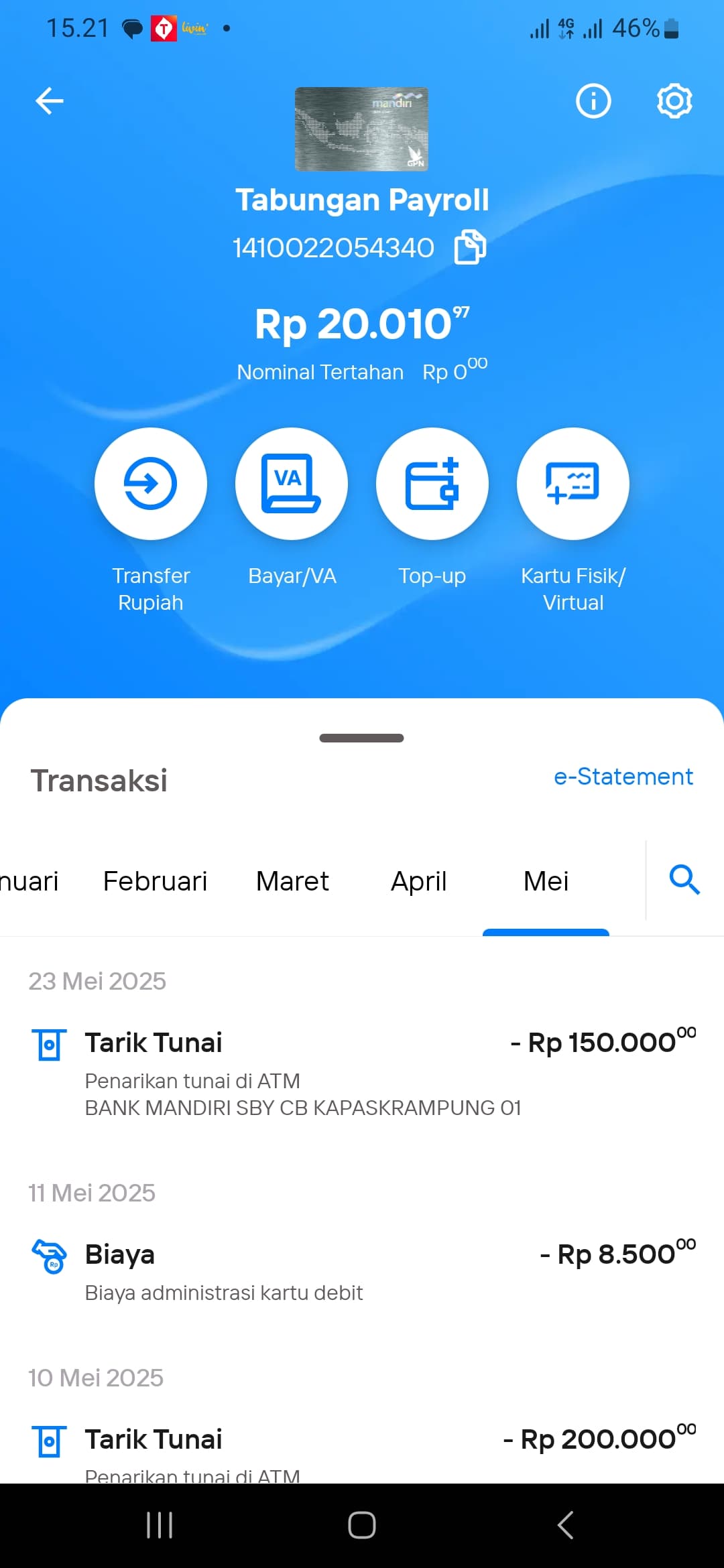Tap the Mandiri debit card image
Image resolution: width=724 pixels, height=1568 pixels.
(x=361, y=129)
